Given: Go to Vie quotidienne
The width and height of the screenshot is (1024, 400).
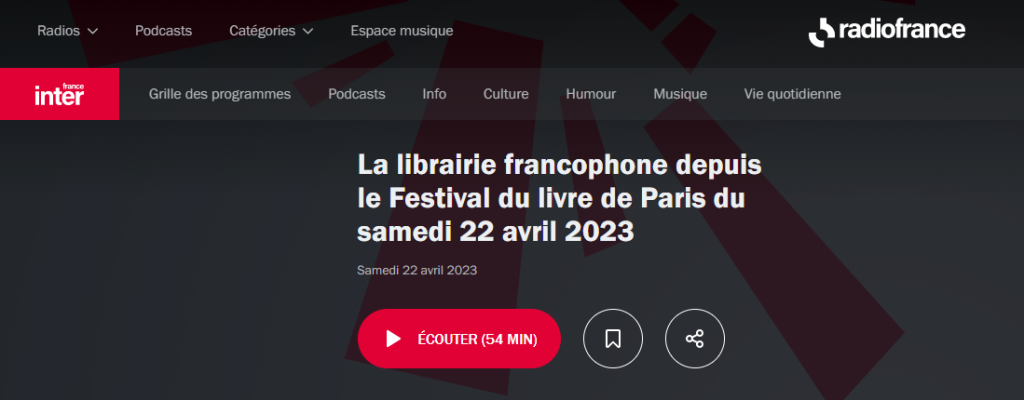Looking at the screenshot, I should tap(792, 94).
